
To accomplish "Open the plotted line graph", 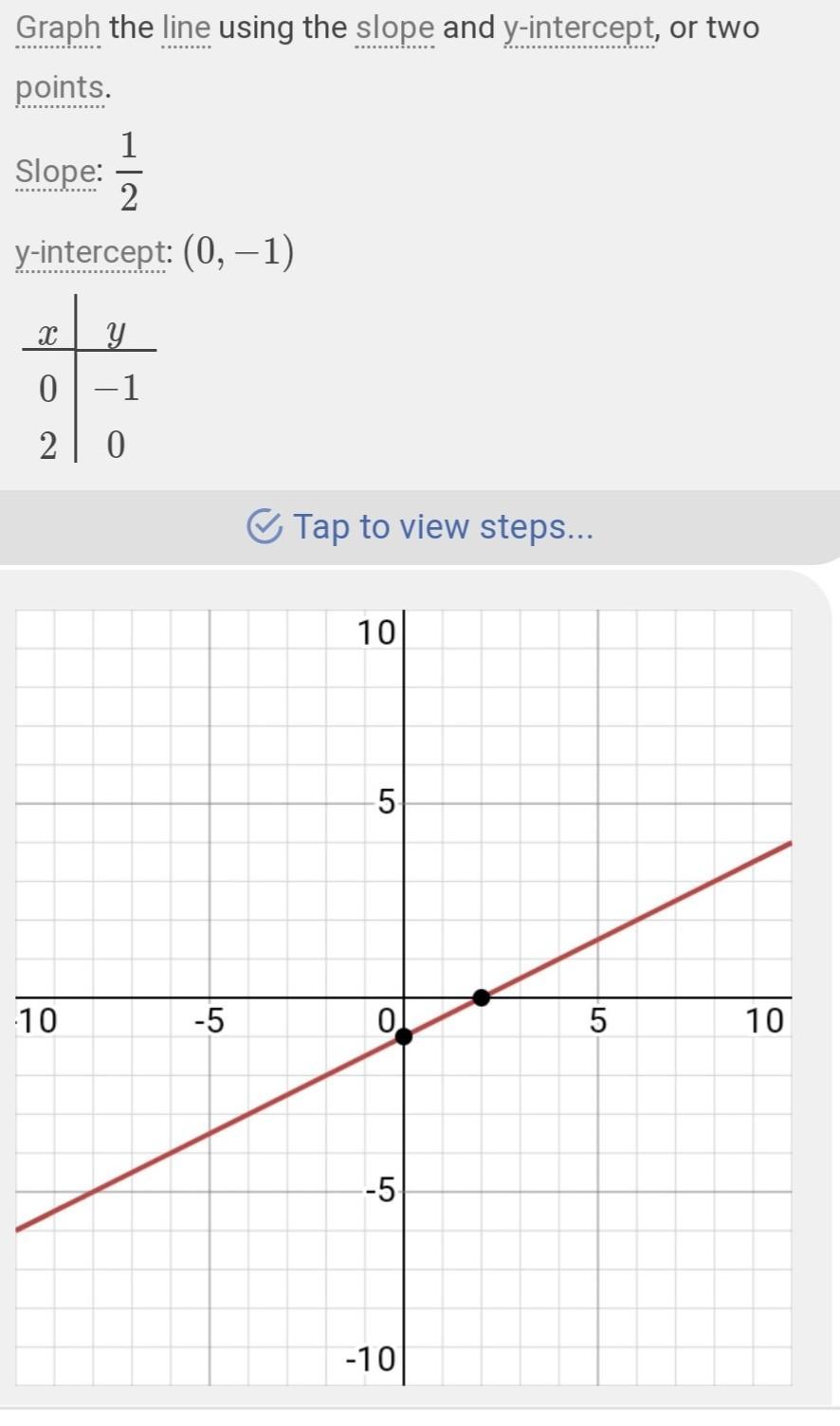I will 404,997.
